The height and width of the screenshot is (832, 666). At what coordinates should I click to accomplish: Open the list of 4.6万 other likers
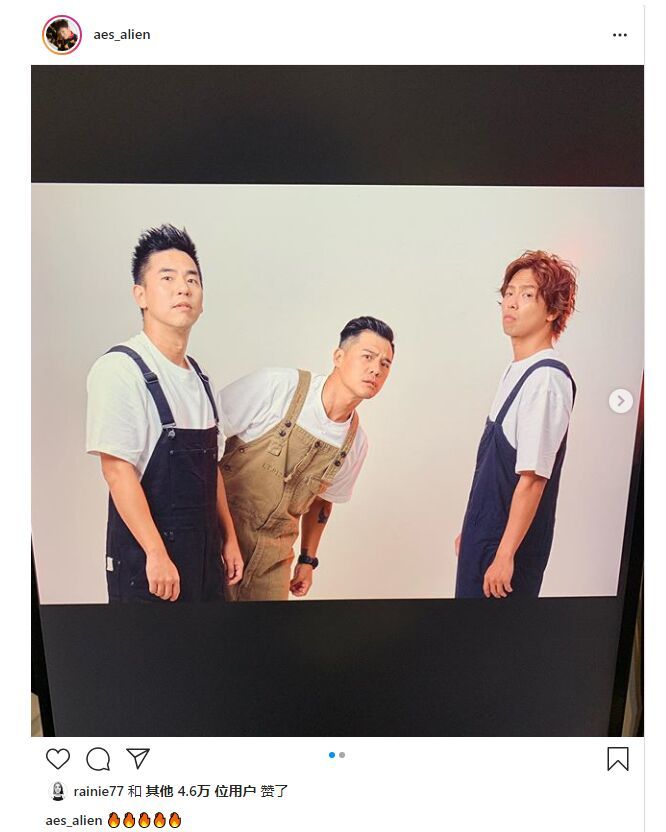[x=200, y=791]
